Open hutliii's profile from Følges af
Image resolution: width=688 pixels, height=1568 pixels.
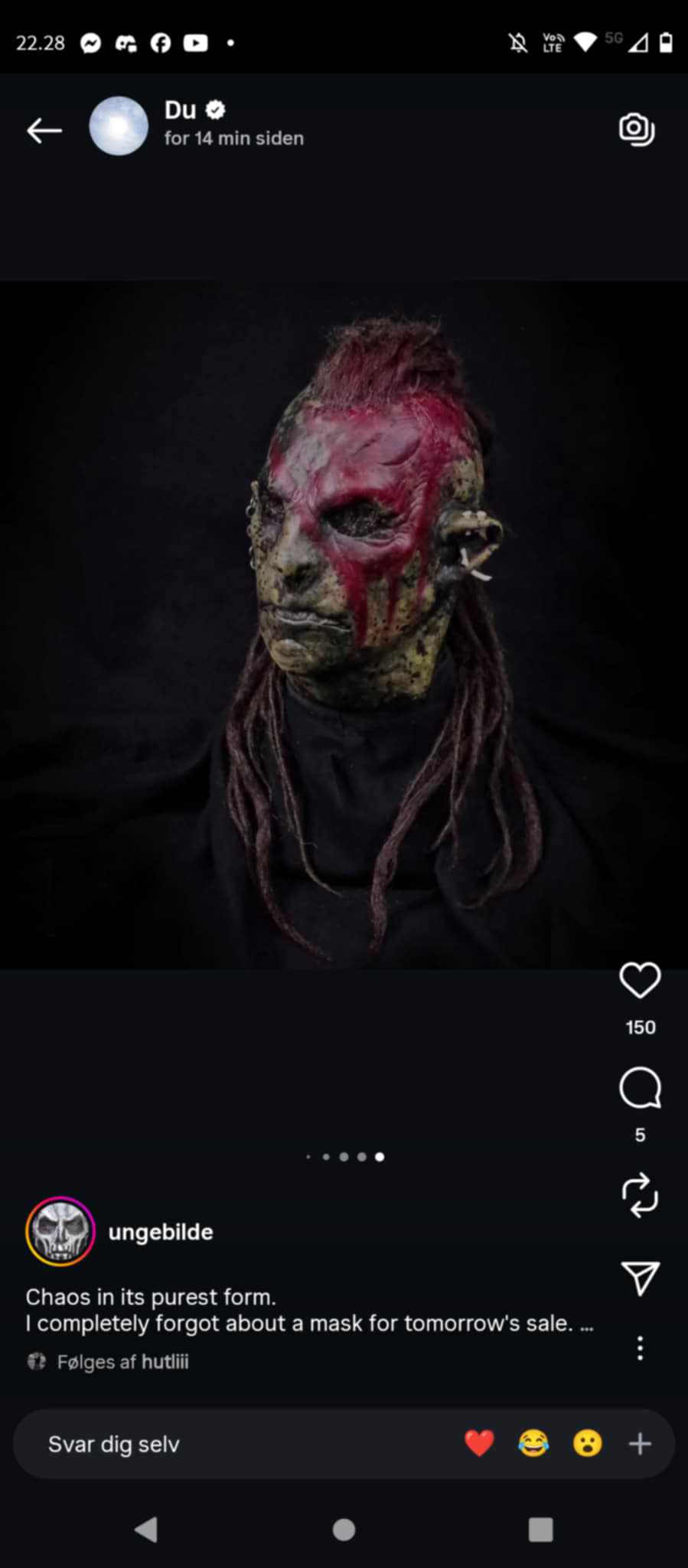(x=165, y=1361)
